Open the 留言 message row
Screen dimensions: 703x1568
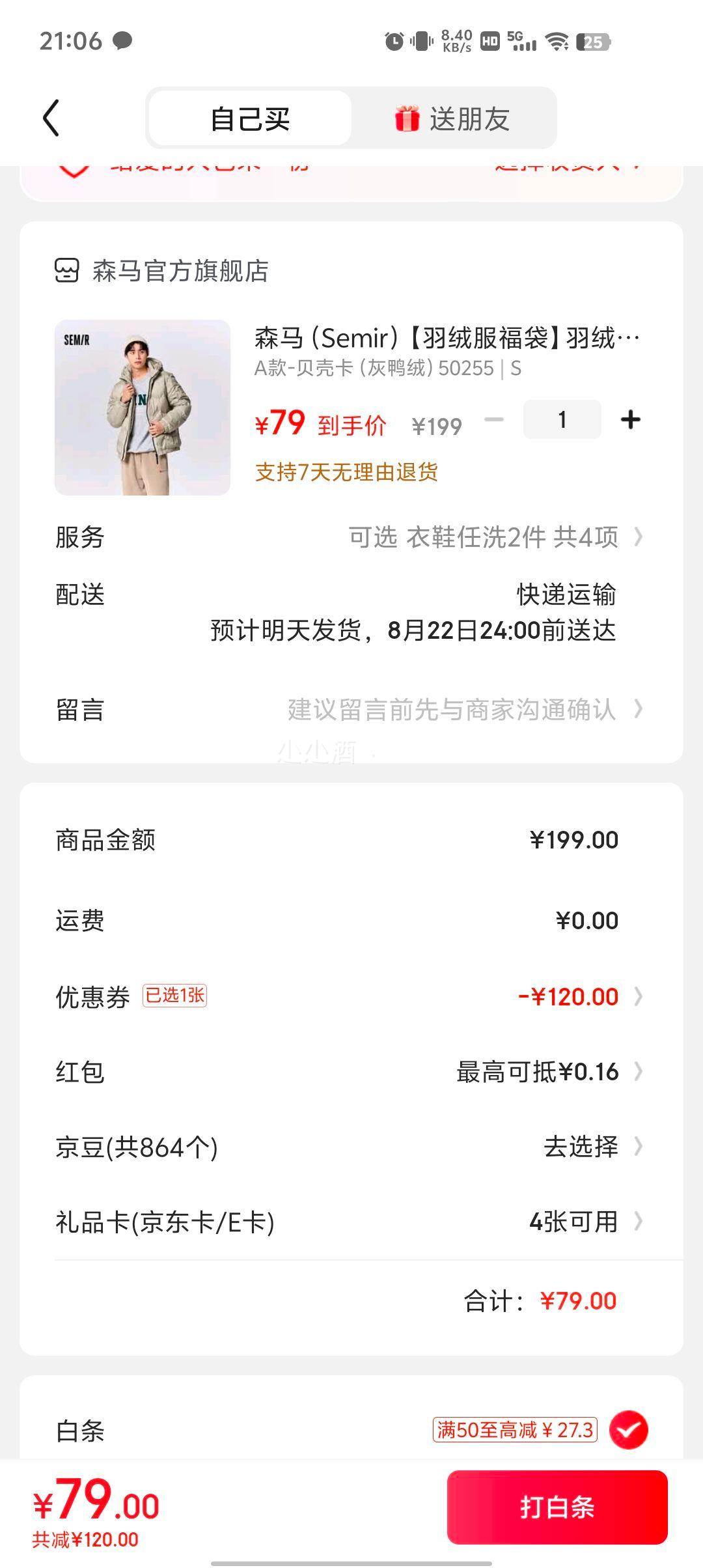[x=351, y=709]
